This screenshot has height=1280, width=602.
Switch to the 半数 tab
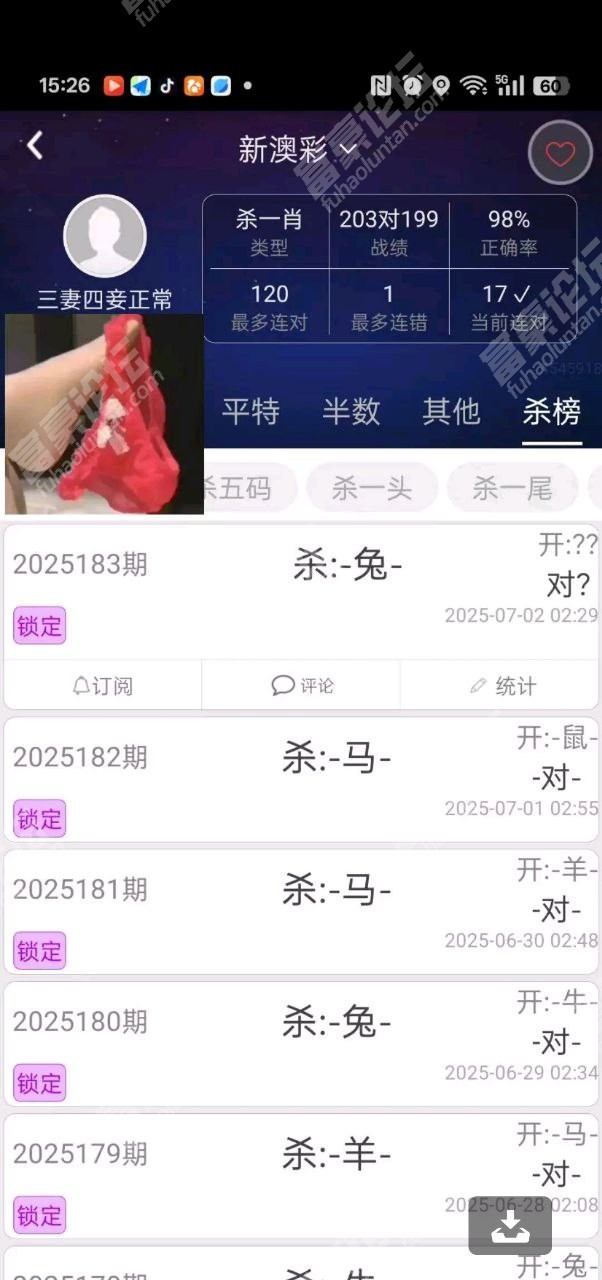click(x=351, y=411)
